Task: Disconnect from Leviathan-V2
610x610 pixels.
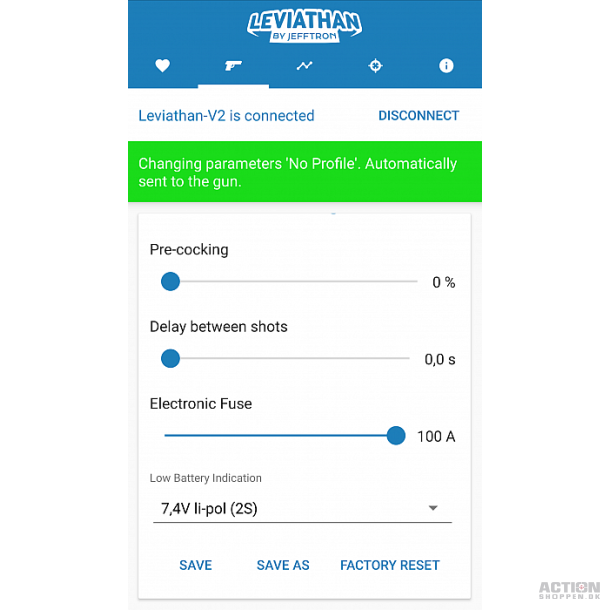Action: [x=418, y=116]
